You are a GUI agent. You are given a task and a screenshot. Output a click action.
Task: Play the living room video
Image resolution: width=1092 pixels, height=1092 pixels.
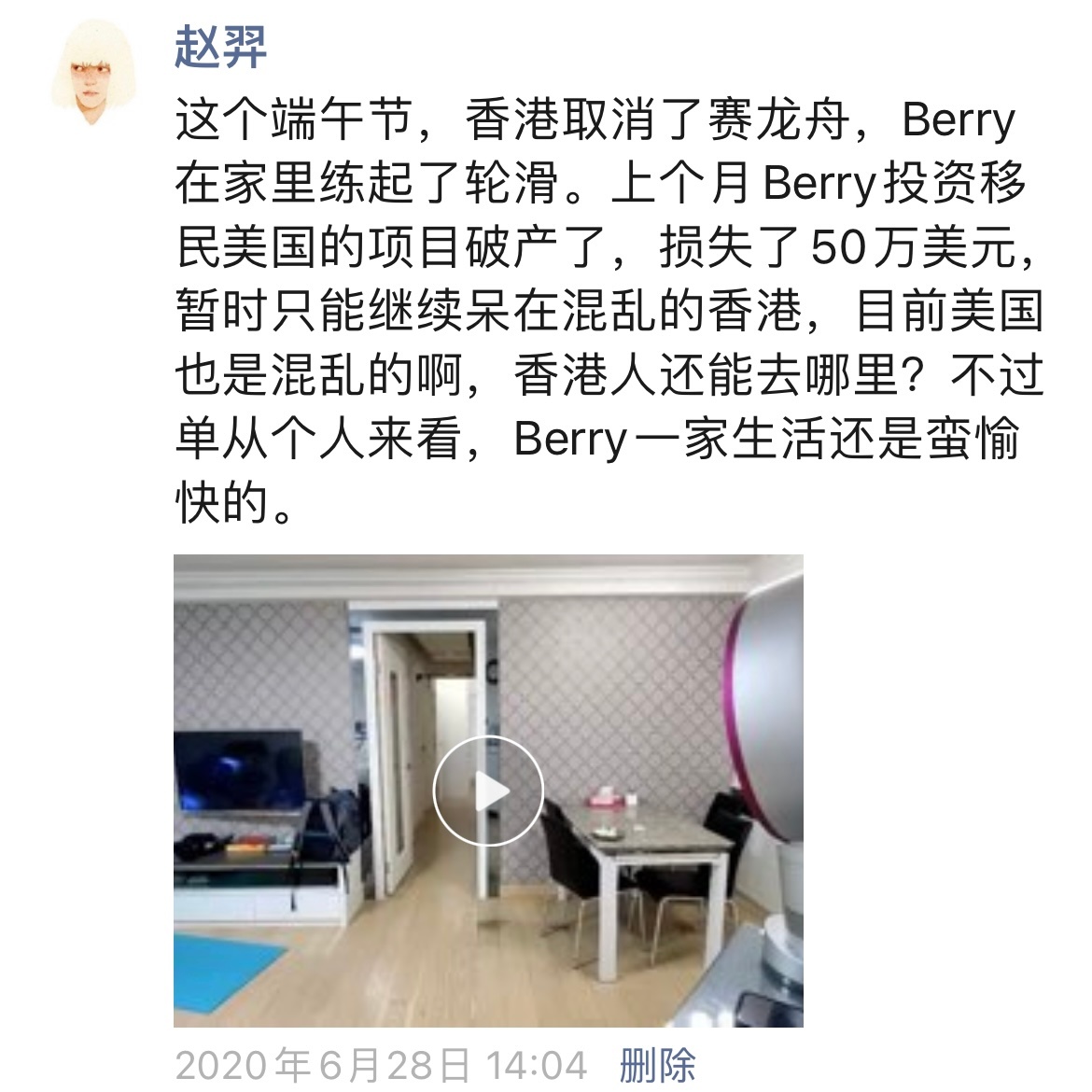click(x=488, y=791)
